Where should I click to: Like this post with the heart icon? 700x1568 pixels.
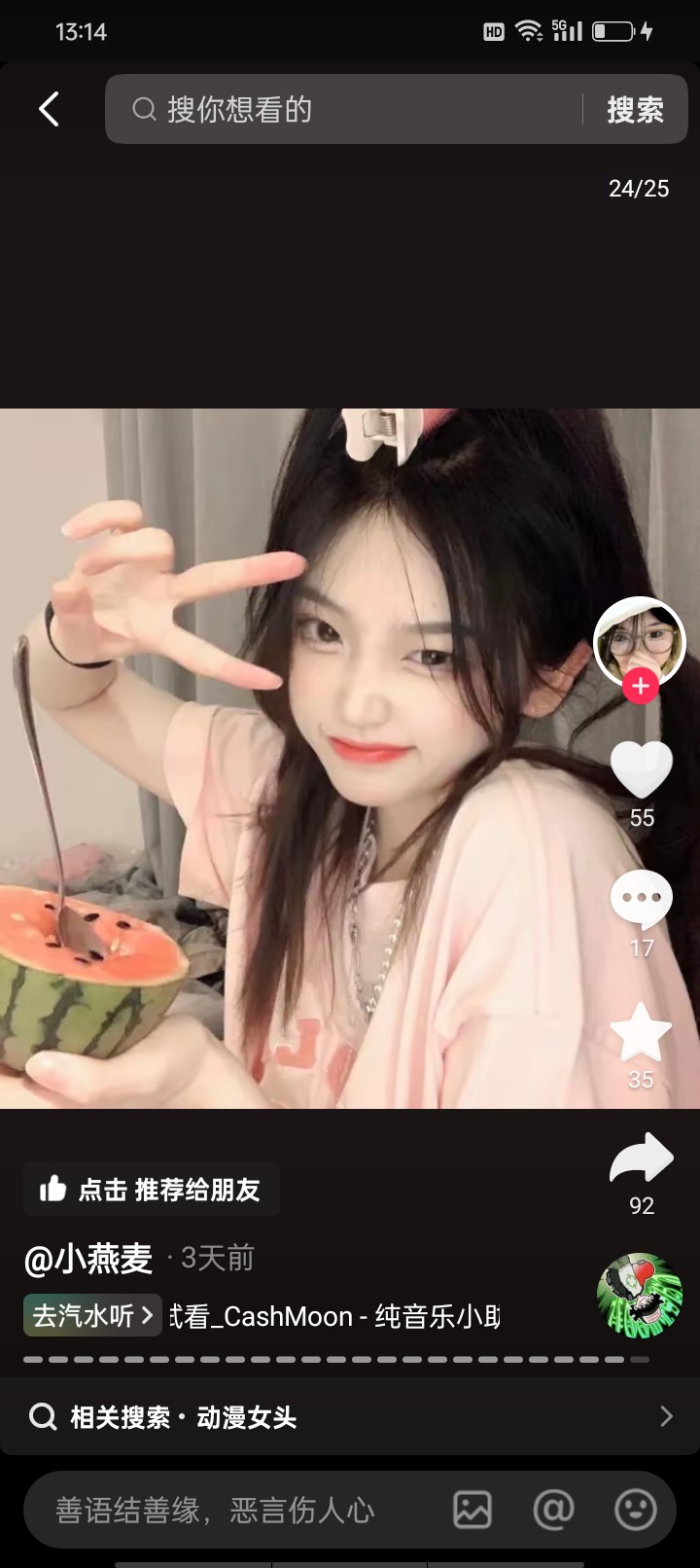pyautogui.click(x=641, y=768)
